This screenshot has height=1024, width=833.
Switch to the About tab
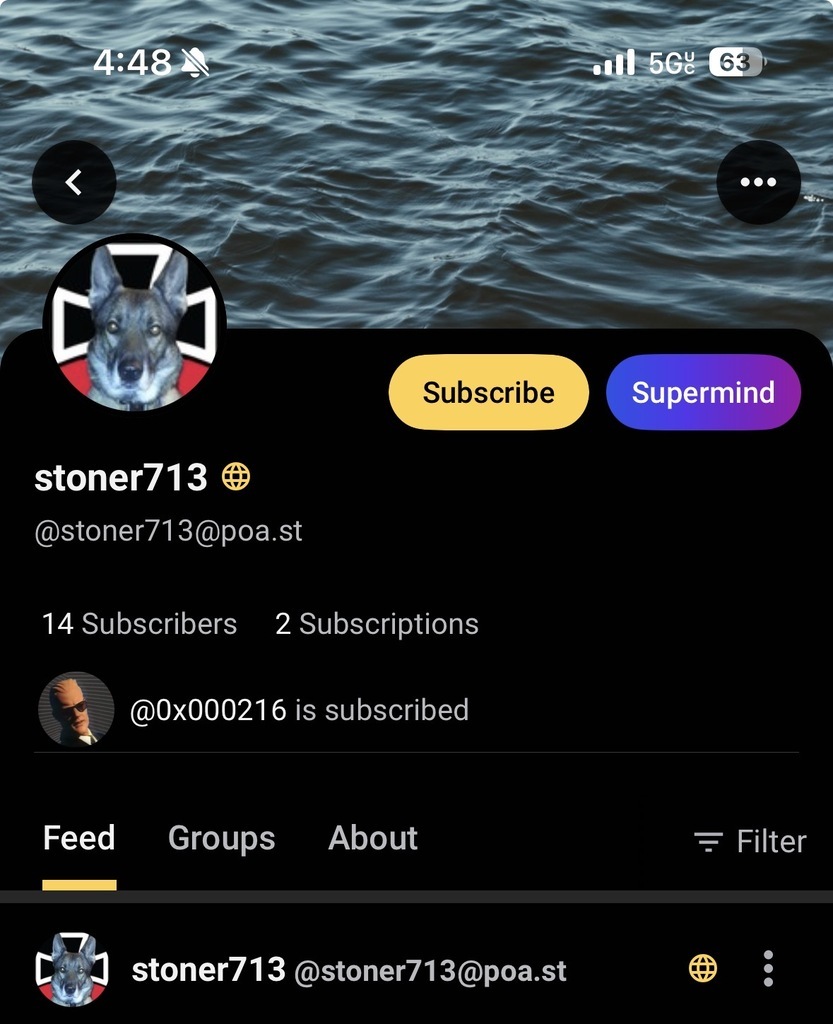point(373,838)
